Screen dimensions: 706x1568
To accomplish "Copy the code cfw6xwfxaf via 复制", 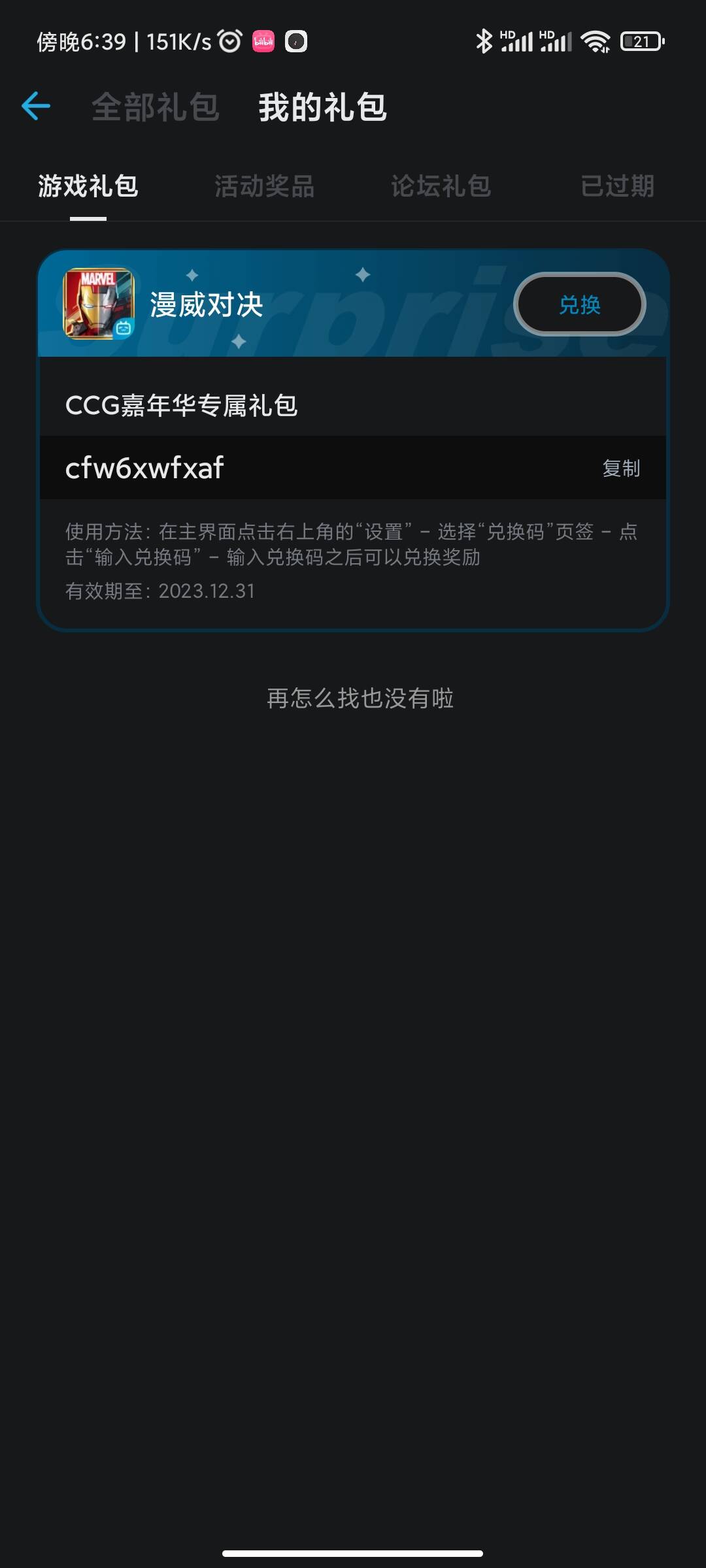I will pyautogui.click(x=620, y=468).
